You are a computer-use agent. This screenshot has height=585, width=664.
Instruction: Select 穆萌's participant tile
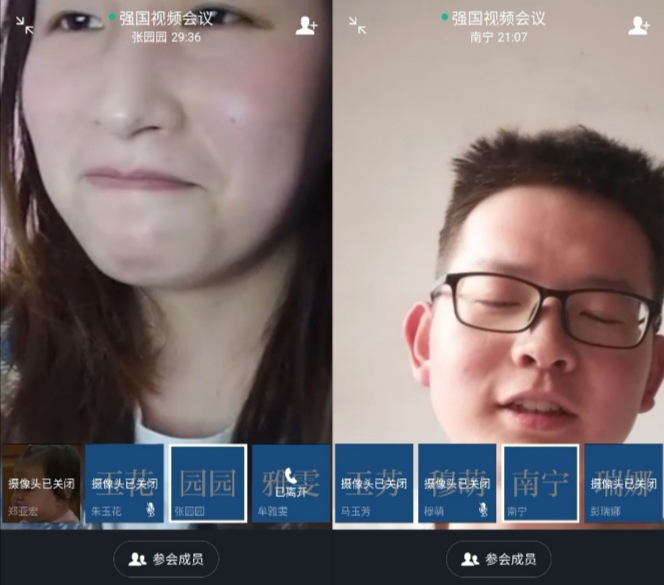(457, 484)
